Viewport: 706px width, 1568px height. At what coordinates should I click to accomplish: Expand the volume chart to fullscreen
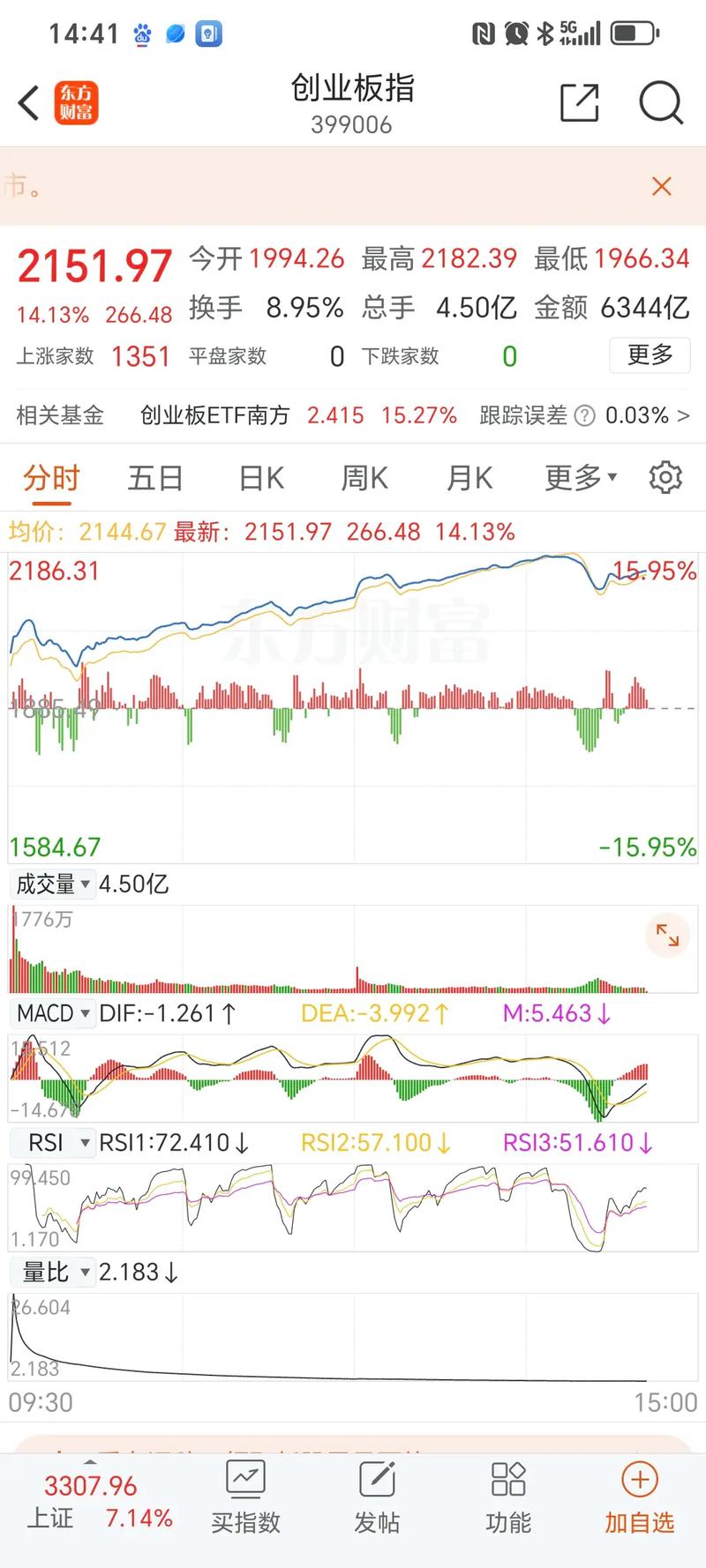click(668, 935)
